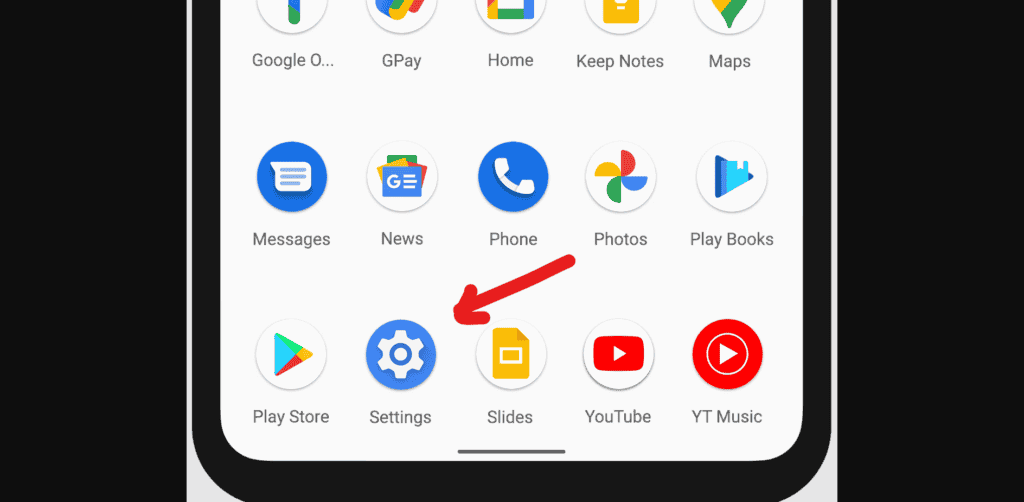Image resolution: width=1024 pixels, height=502 pixels.
Task: Open the Google Home app
Action: (511, 14)
